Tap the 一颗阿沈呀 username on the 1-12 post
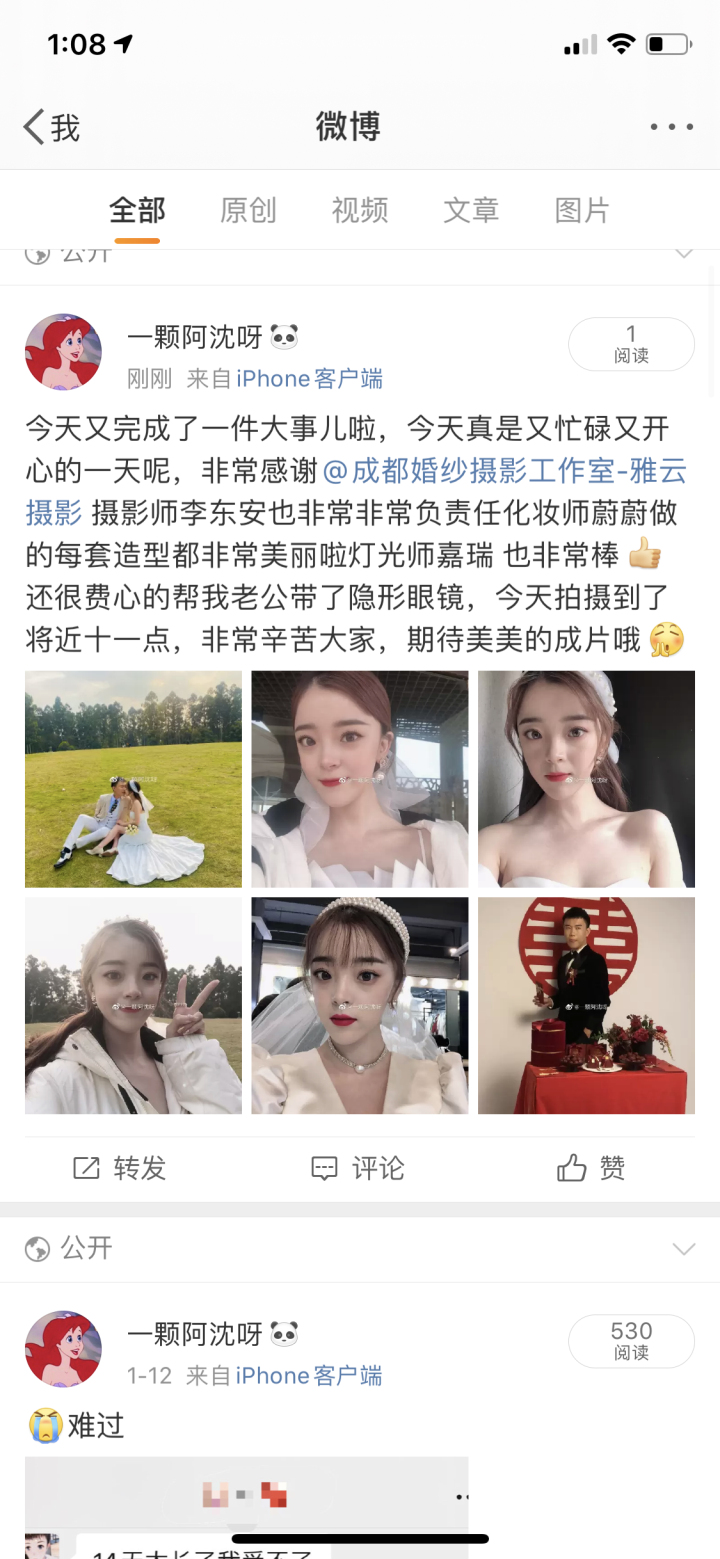Image resolution: width=720 pixels, height=1559 pixels. (195, 1334)
